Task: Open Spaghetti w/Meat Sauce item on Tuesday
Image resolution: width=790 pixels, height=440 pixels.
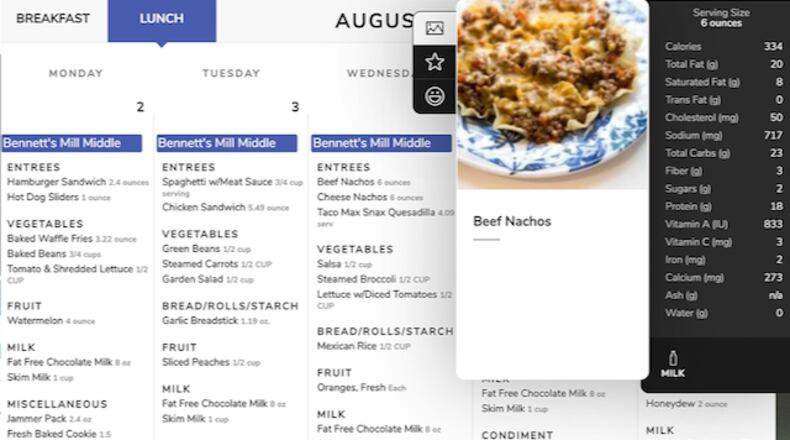Action: [216, 182]
